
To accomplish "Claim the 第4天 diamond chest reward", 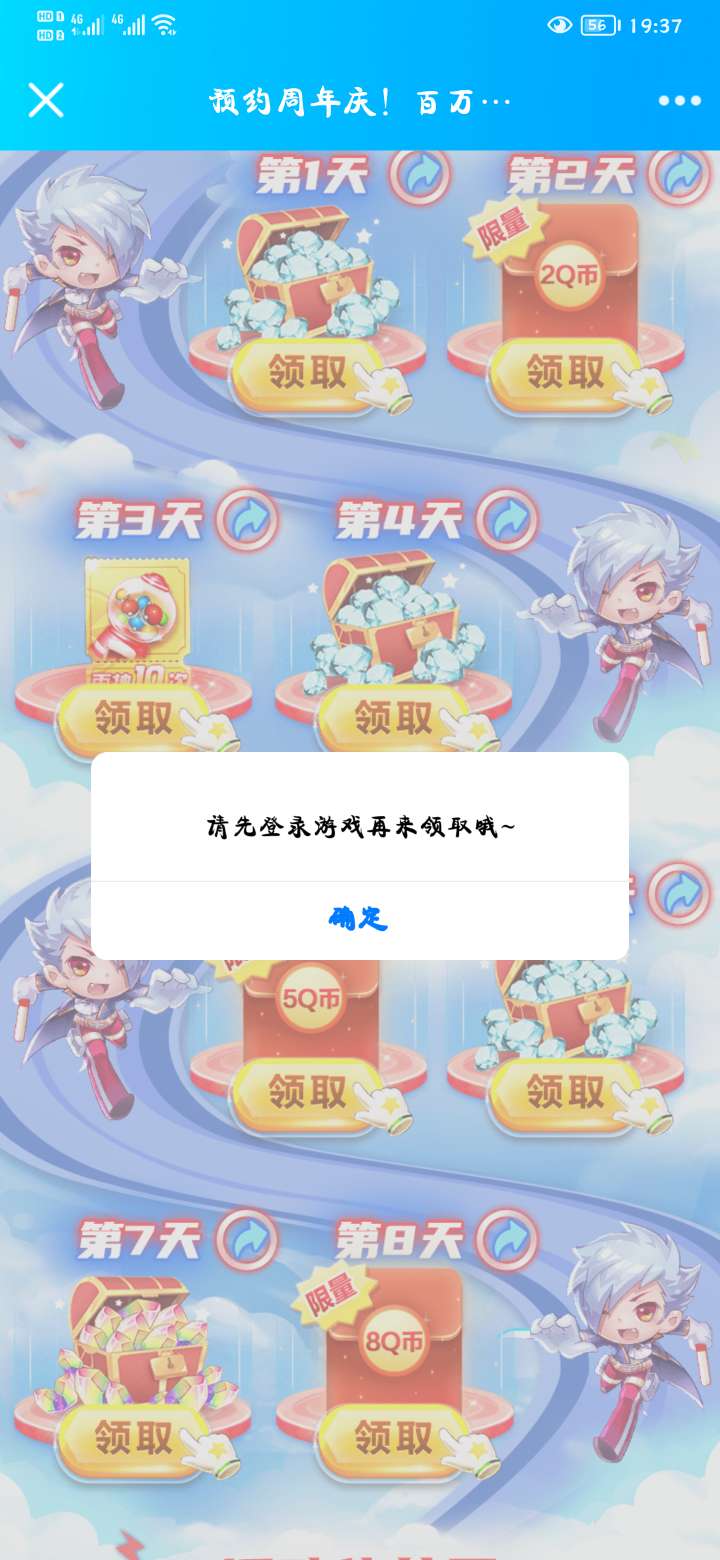I will [x=393, y=718].
